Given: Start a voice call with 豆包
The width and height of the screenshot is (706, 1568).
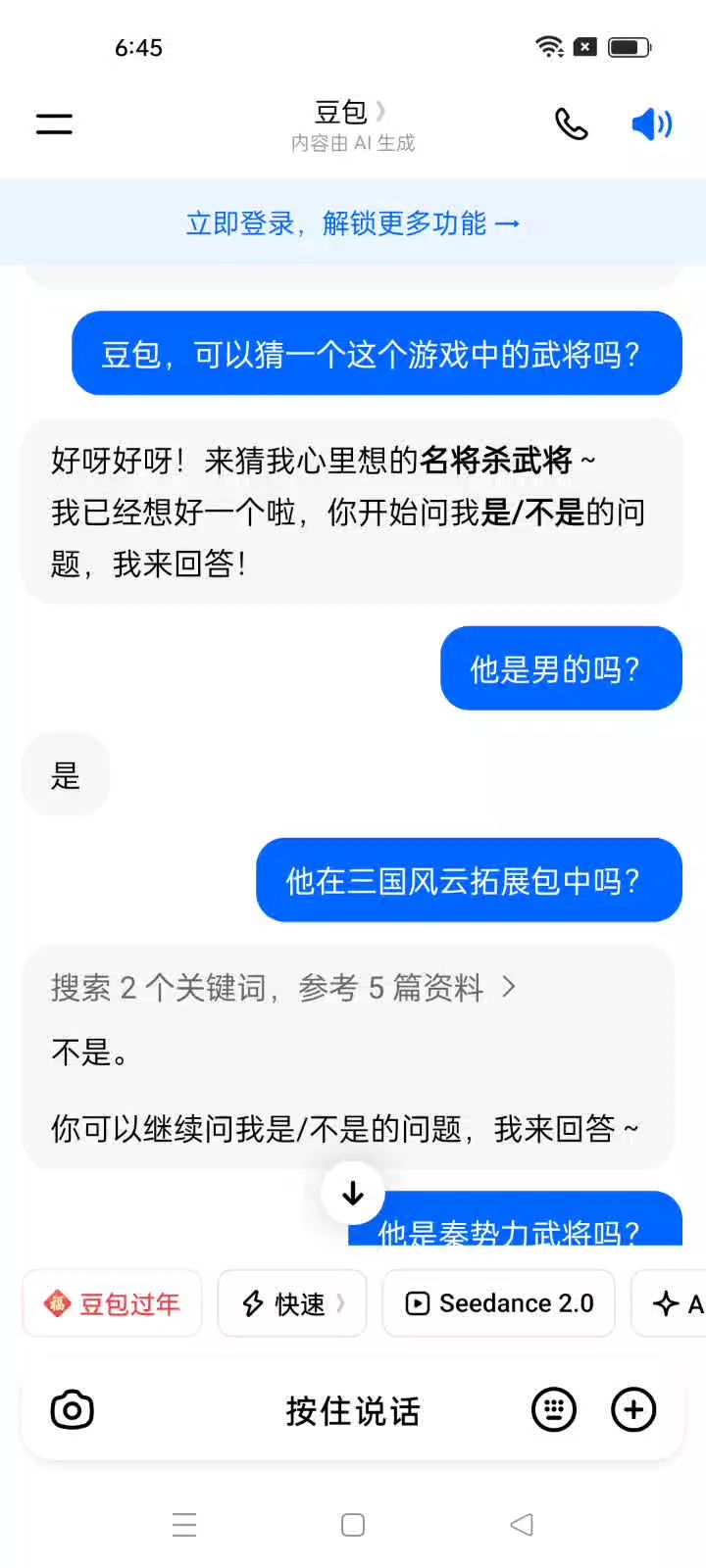Looking at the screenshot, I should [x=571, y=124].
